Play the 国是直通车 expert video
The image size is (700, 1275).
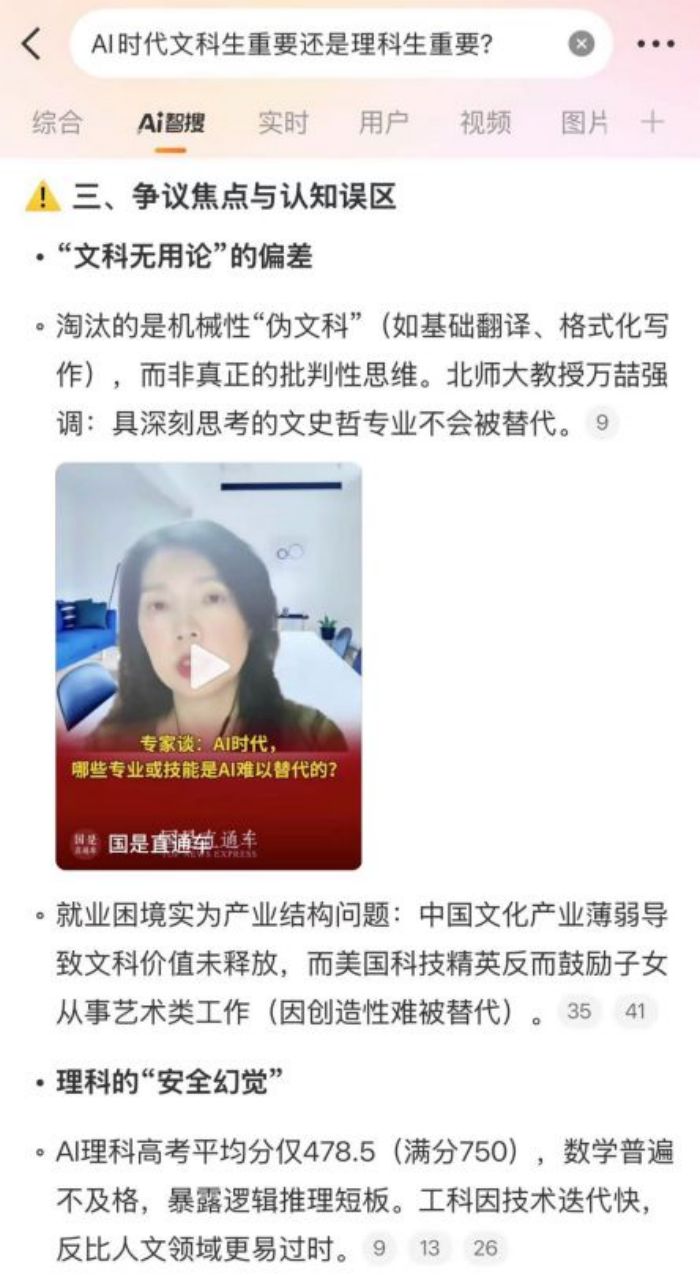tap(209, 666)
